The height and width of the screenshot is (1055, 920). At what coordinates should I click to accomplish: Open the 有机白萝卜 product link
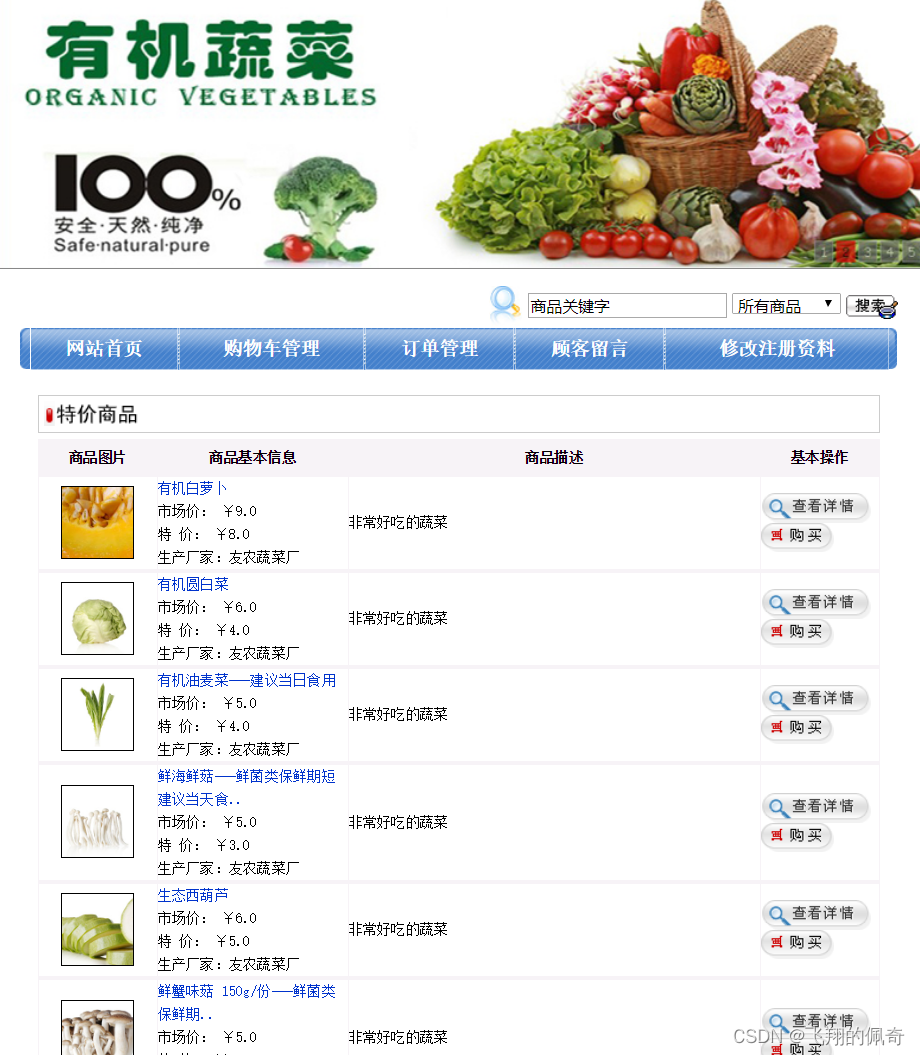click(x=192, y=488)
